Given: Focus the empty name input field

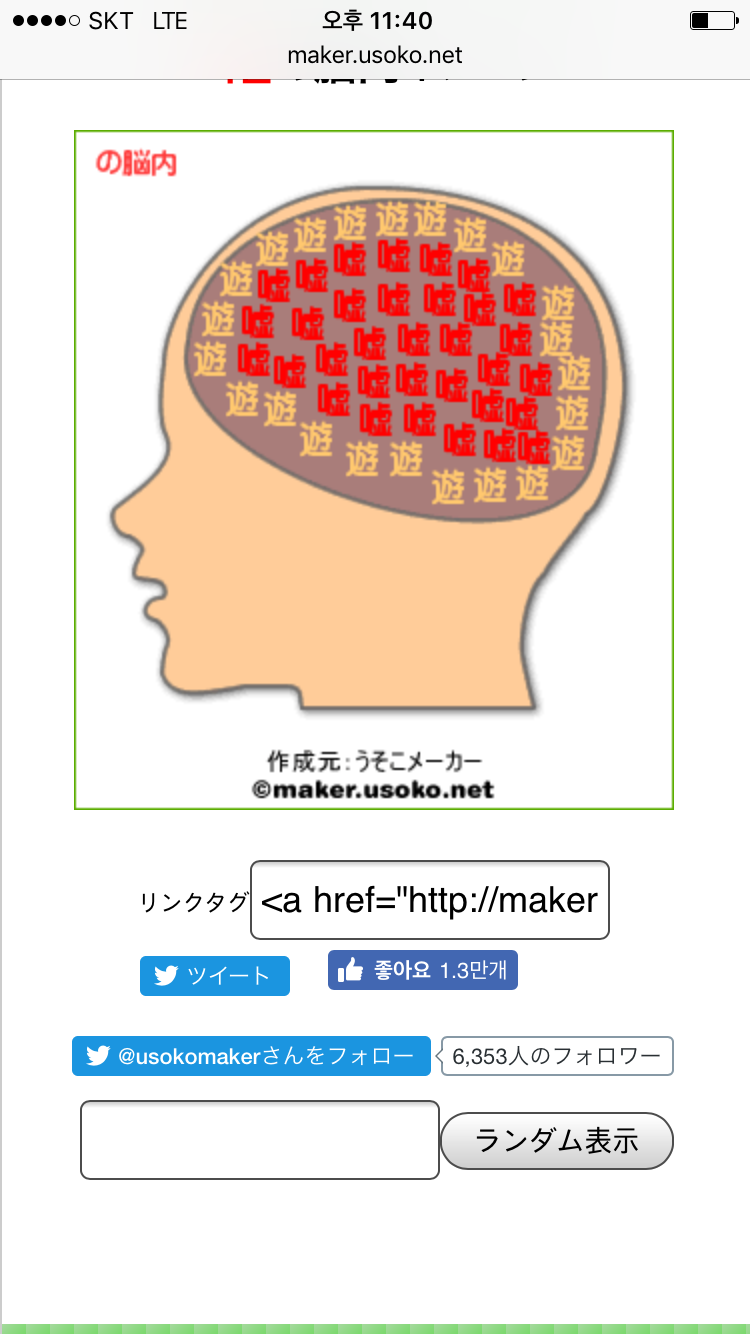Looking at the screenshot, I should point(259,1140).
